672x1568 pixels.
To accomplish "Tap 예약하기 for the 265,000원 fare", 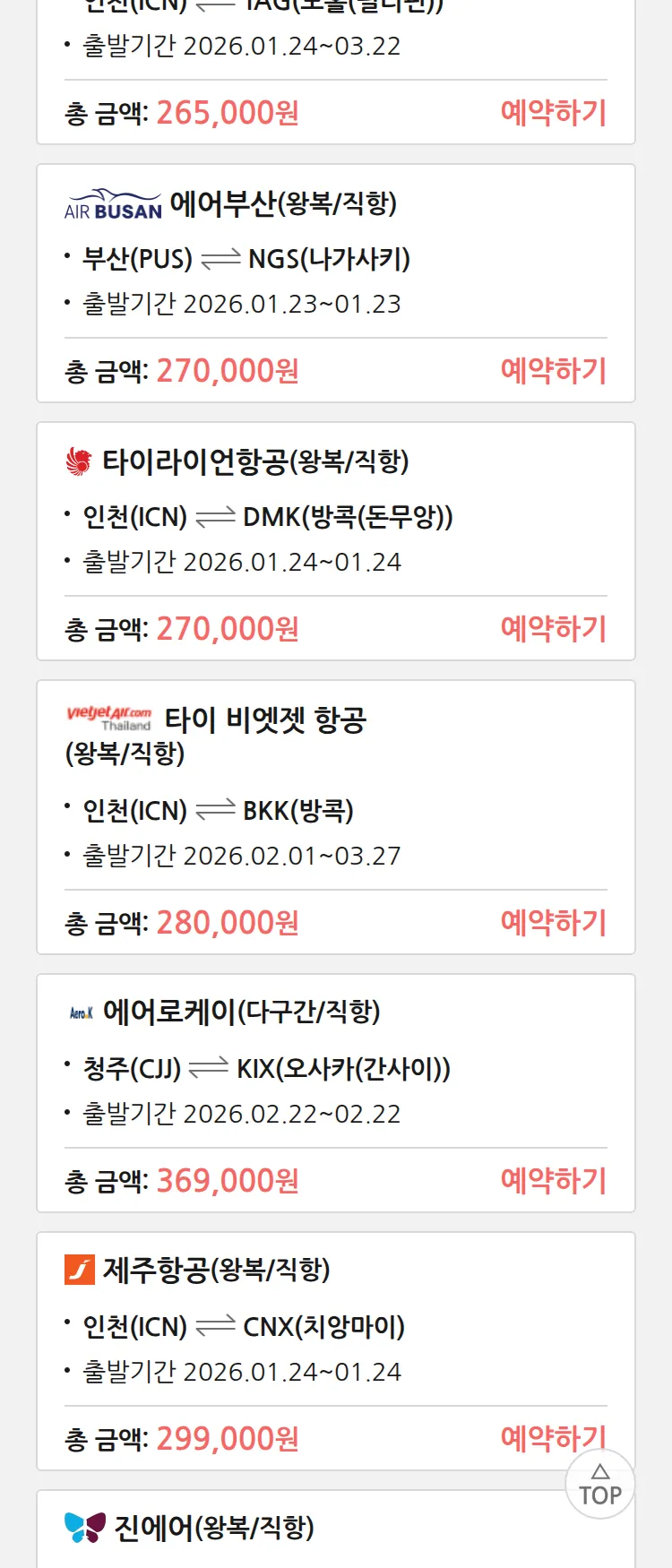I will [553, 113].
